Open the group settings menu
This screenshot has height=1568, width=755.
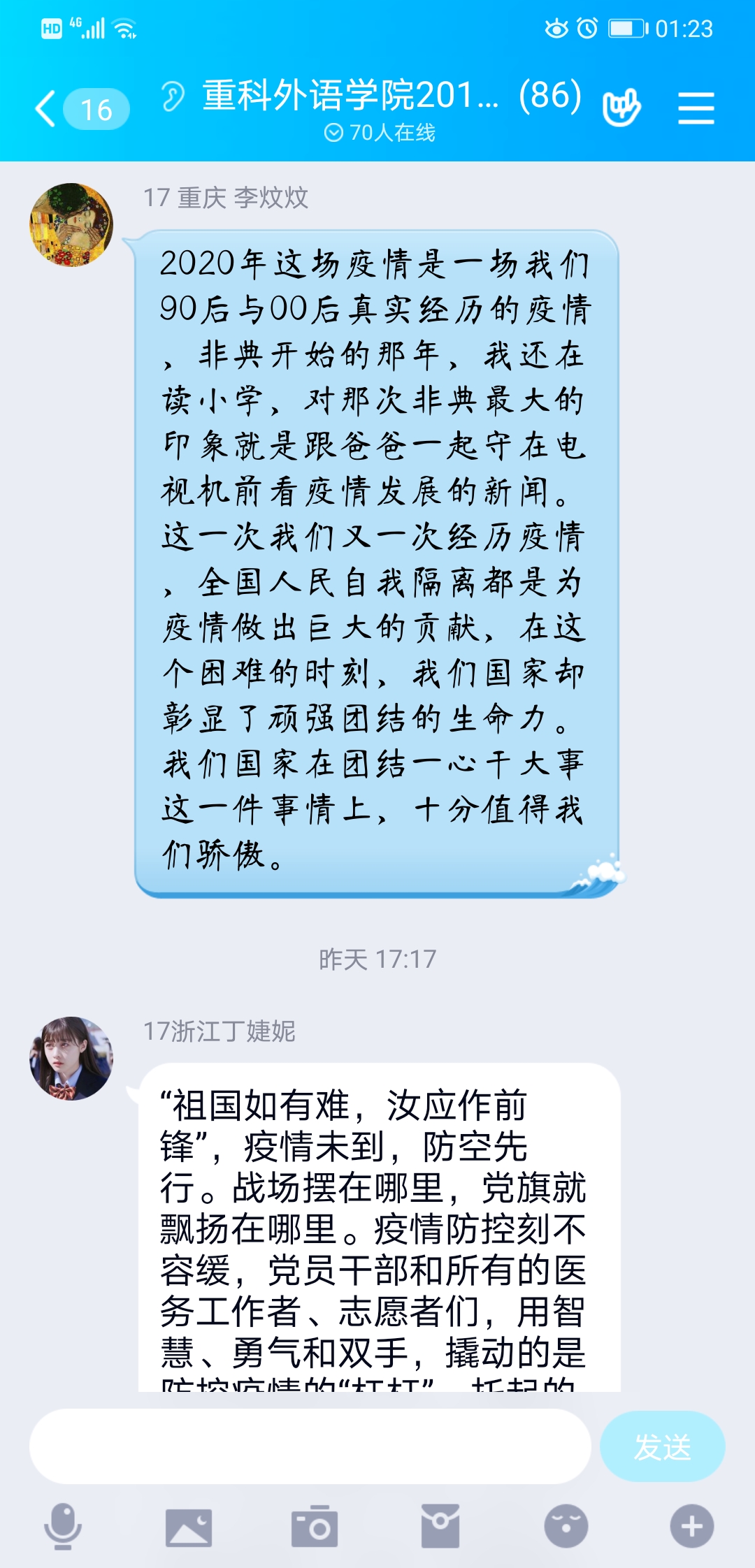tap(696, 109)
